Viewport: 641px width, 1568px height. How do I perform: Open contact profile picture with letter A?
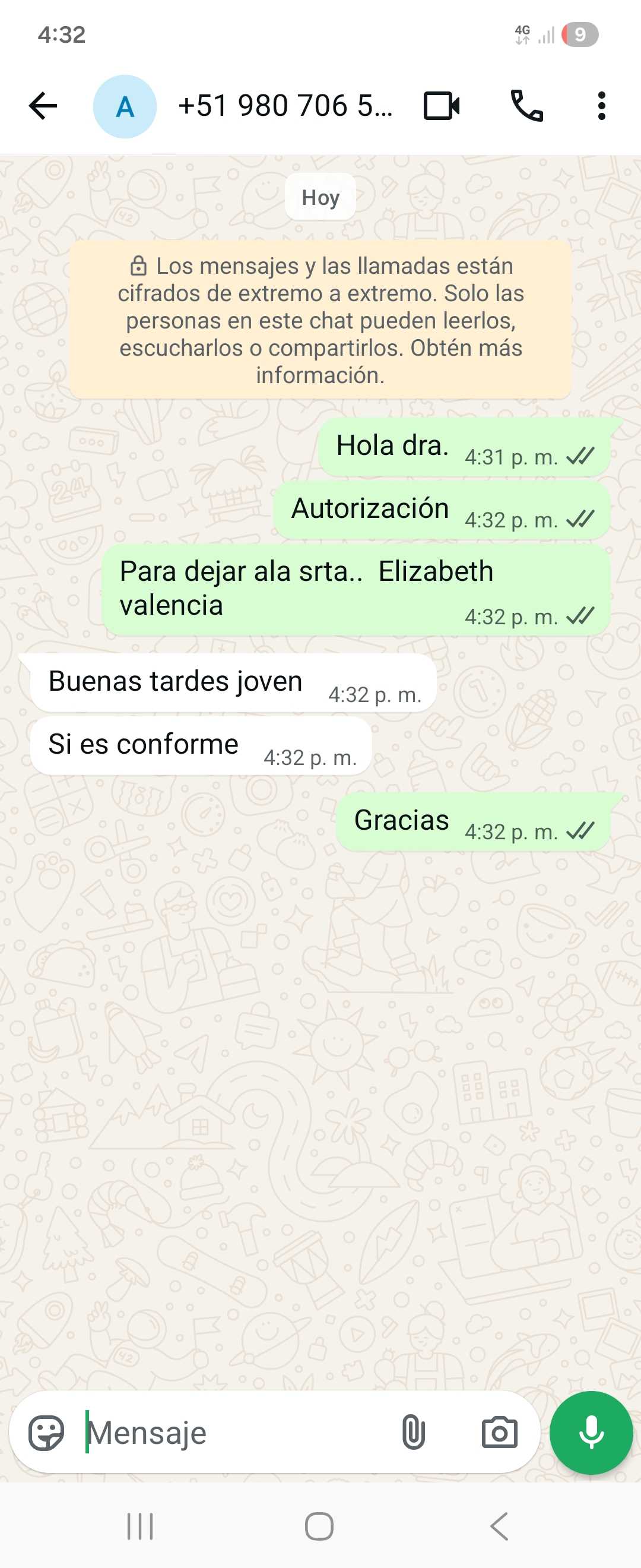pyautogui.click(x=125, y=106)
